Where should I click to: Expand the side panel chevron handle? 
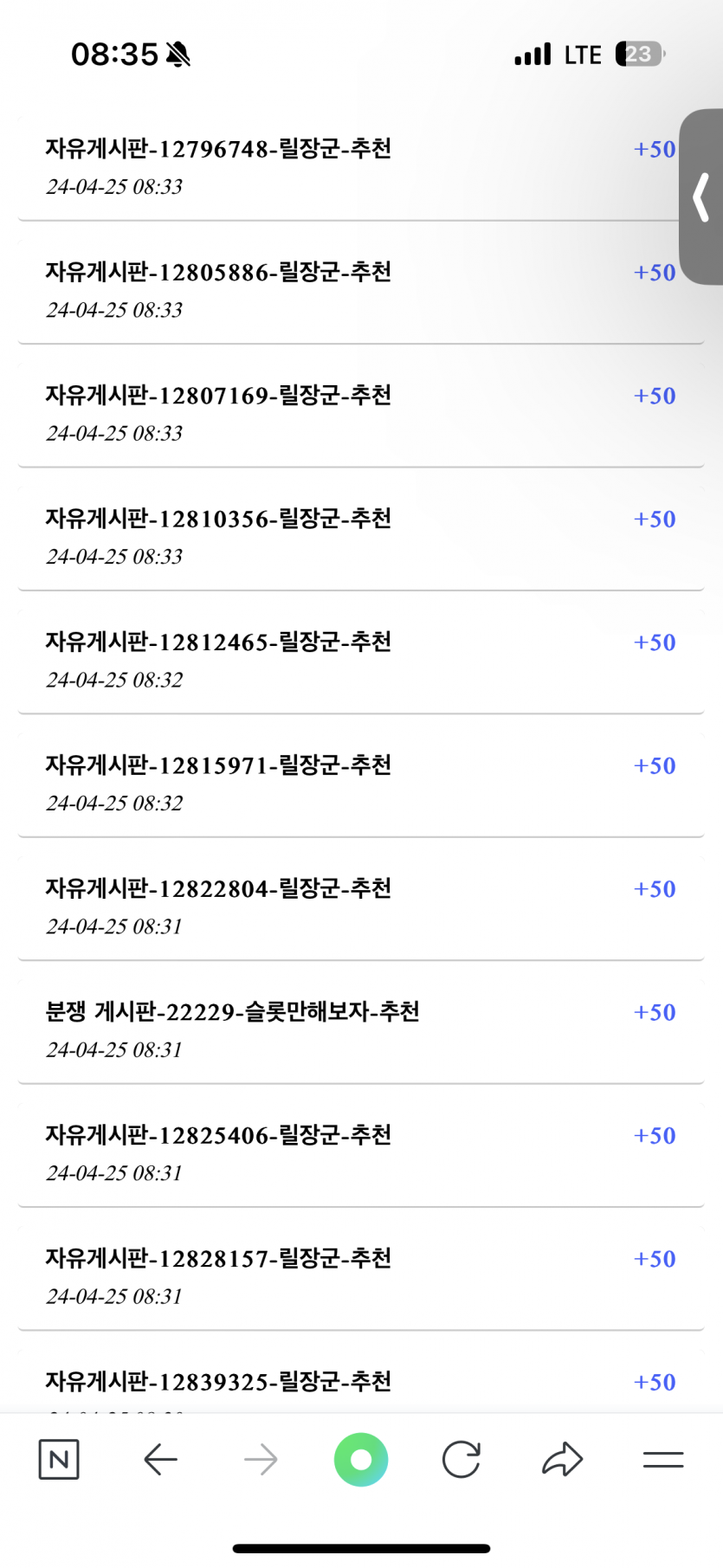pos(702,197)
